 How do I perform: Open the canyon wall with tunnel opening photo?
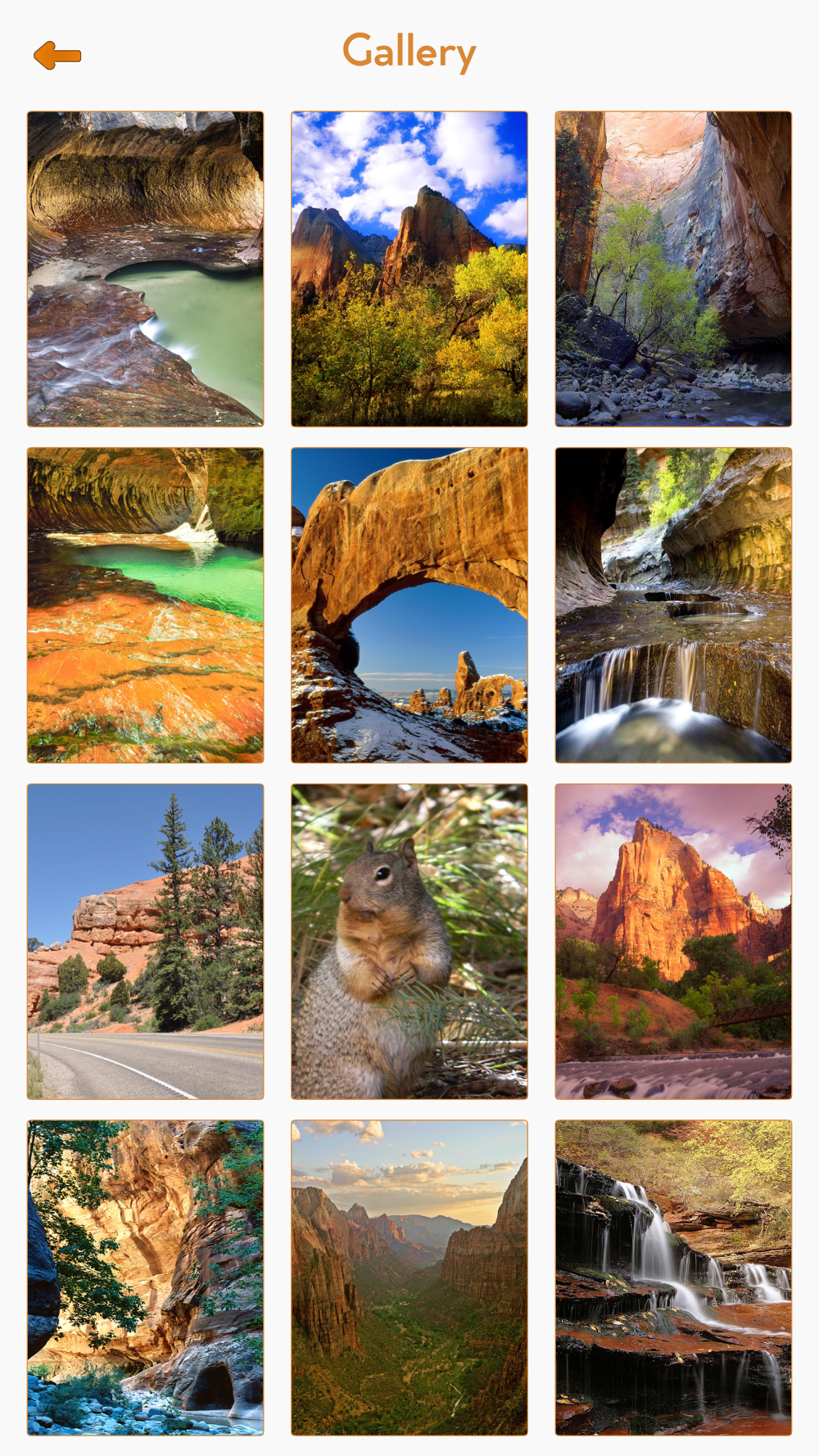146,1277
